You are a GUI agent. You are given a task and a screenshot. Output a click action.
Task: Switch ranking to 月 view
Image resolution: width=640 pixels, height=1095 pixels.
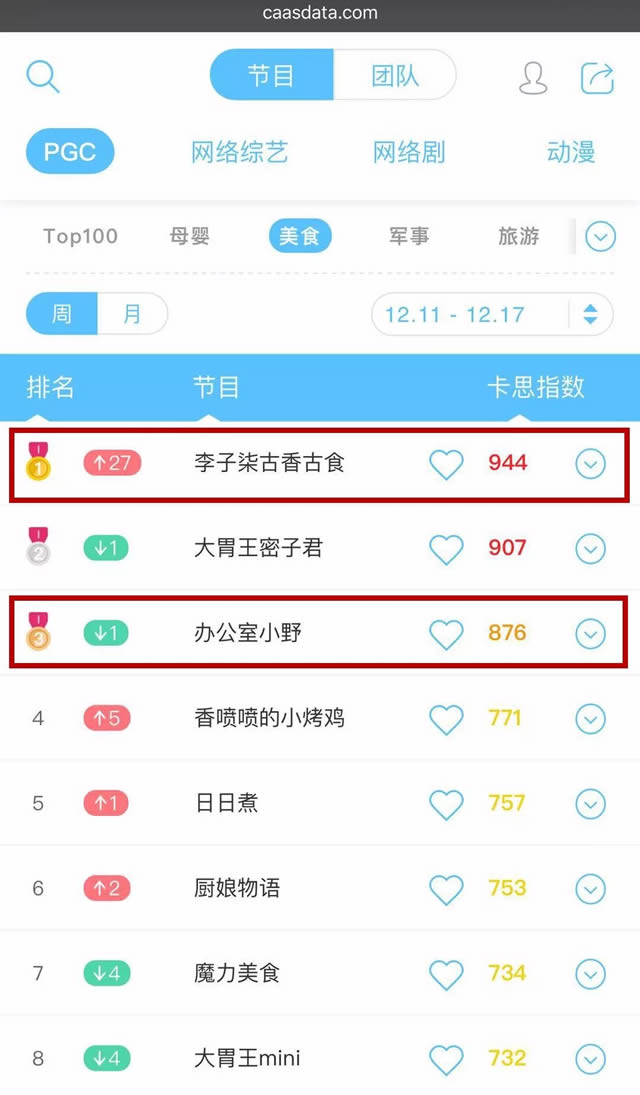click(132, 314)
